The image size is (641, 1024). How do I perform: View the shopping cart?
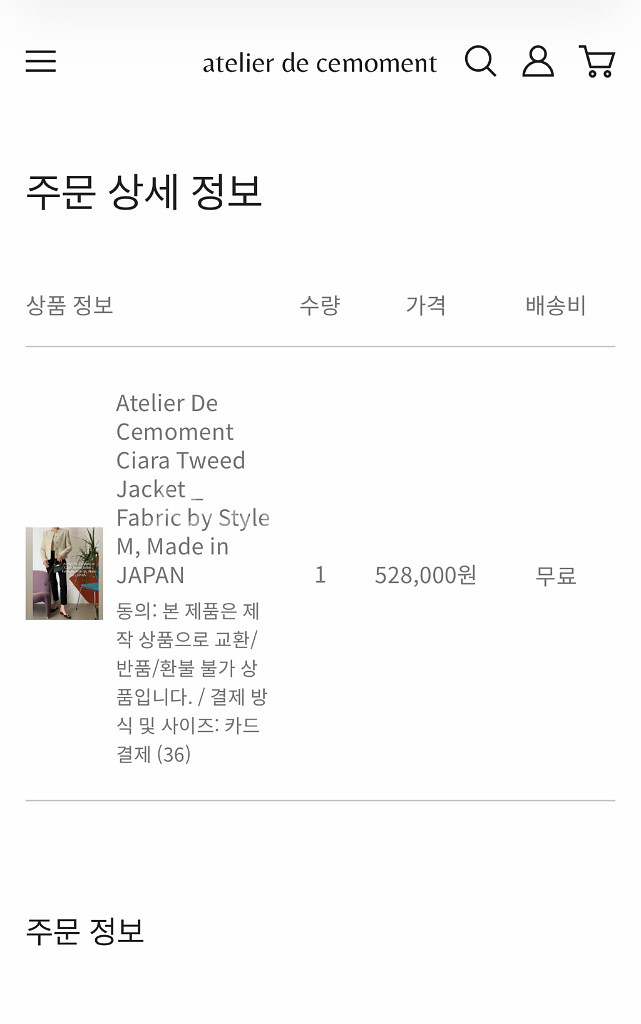pos(596,62)
